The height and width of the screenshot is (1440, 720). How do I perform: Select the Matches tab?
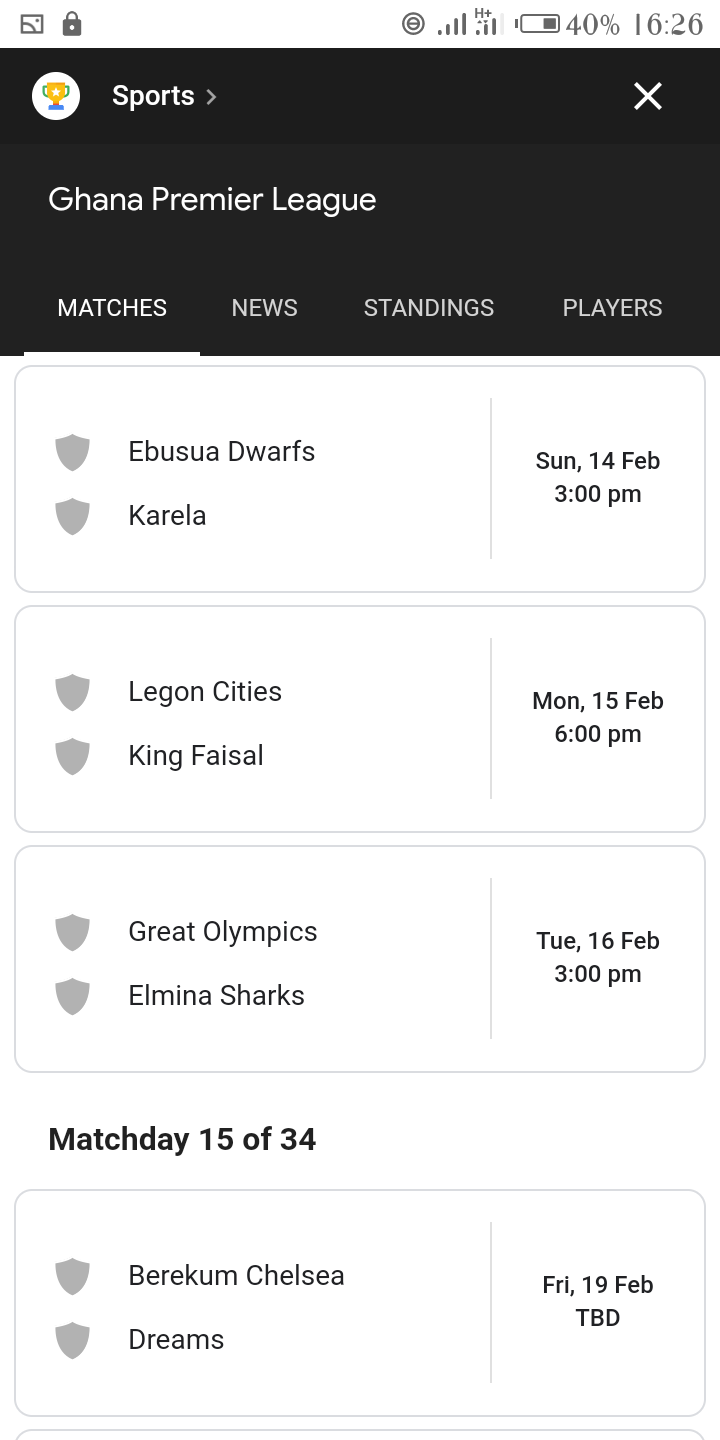(x=112, y=308)
